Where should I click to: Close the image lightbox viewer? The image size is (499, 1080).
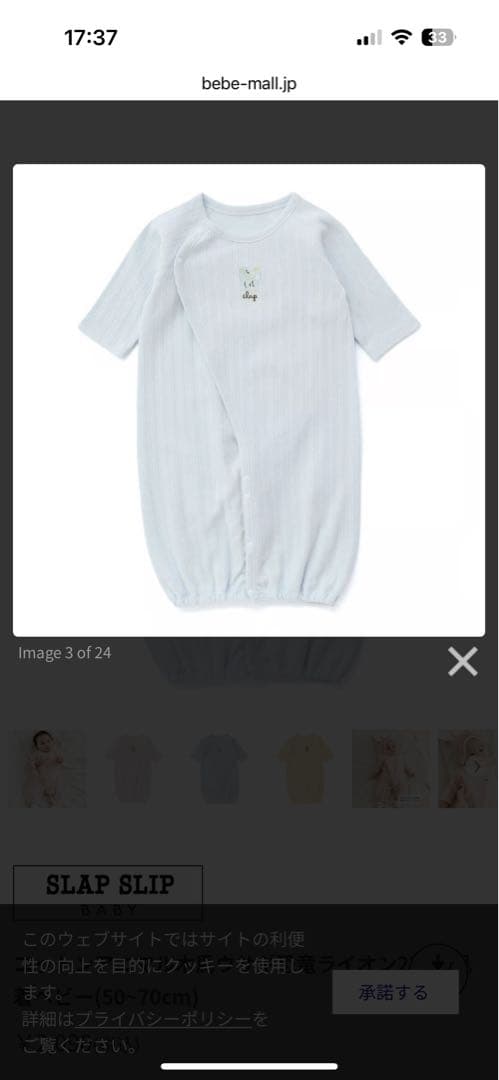point(462,662)
